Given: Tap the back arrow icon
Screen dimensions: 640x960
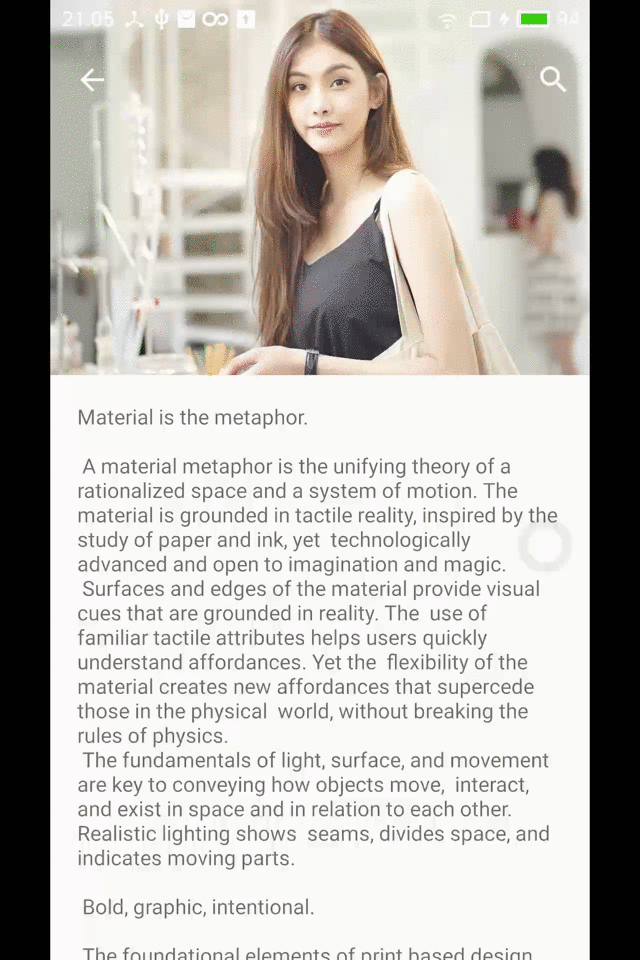Looking at the screenshot, I should point(92,80).
